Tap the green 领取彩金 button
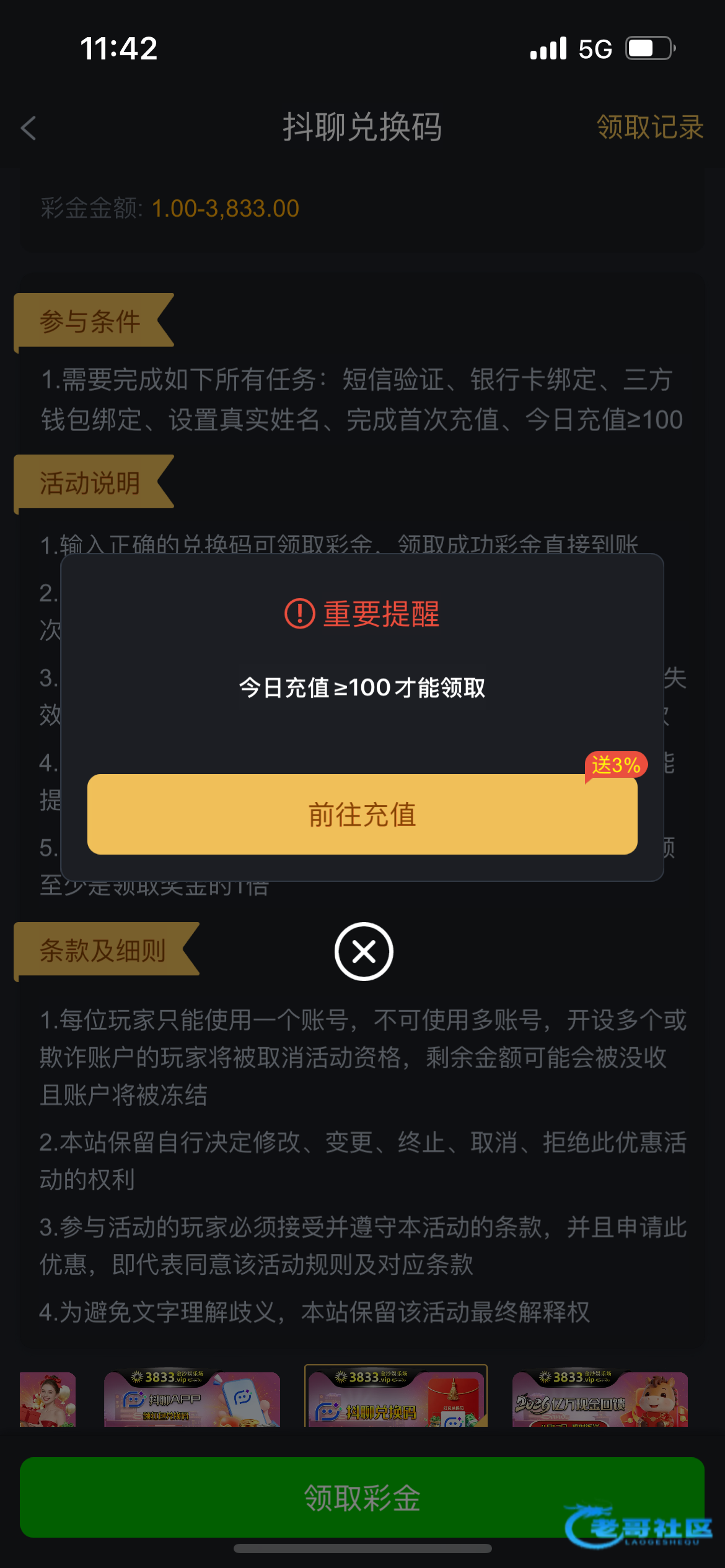 point(362,1497)
